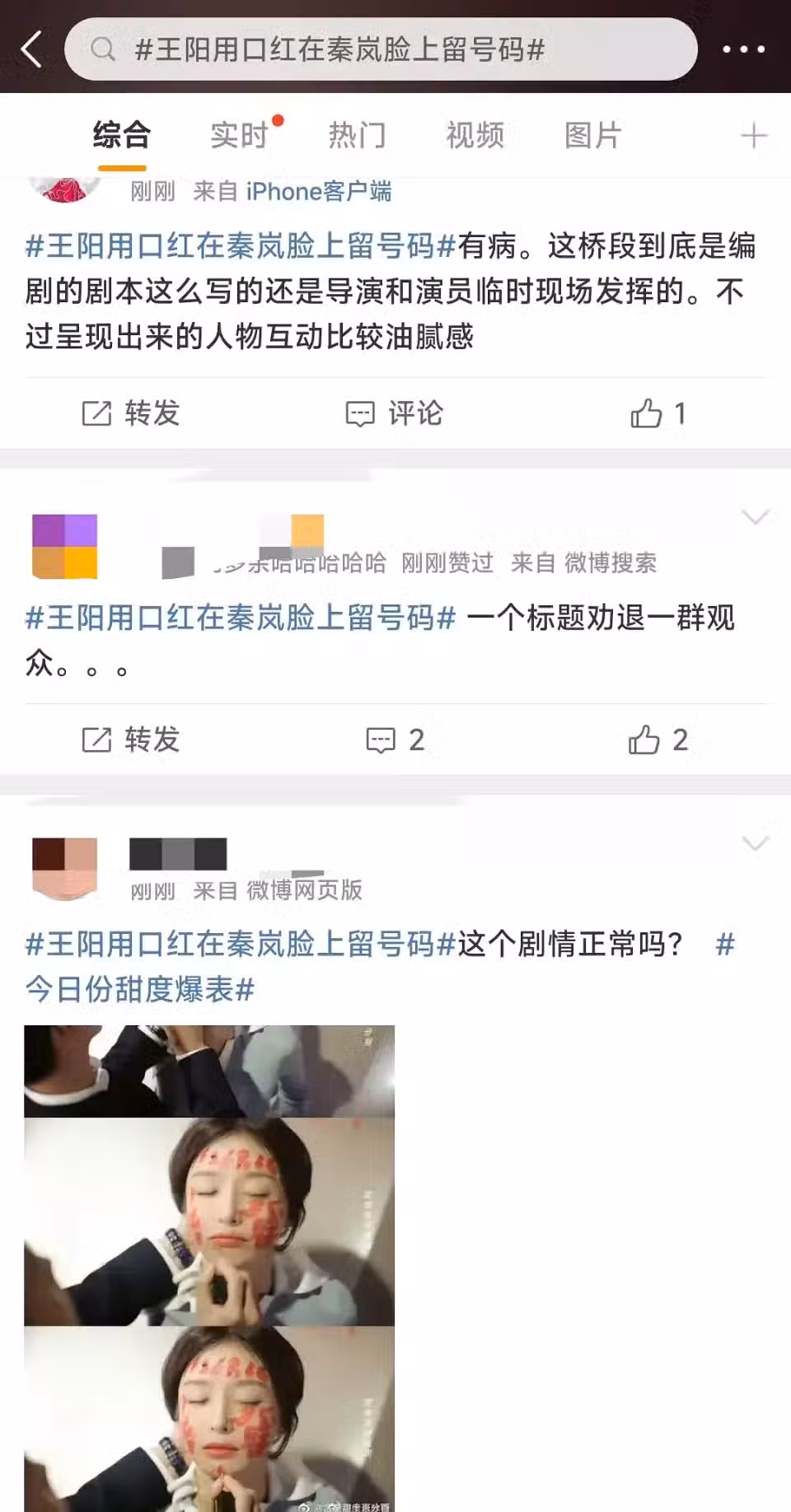Repost the post saying 有病

coord(132,413)
